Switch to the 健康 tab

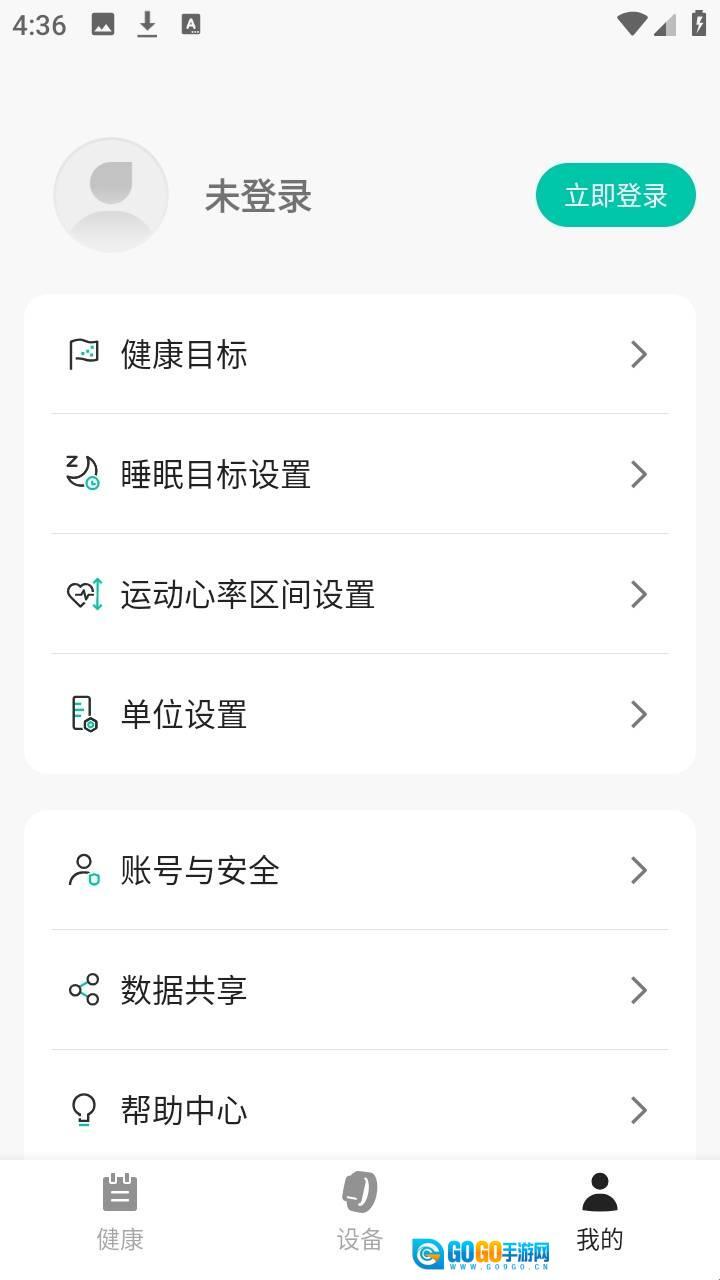pyautogui.click(x=120, y=1212)
